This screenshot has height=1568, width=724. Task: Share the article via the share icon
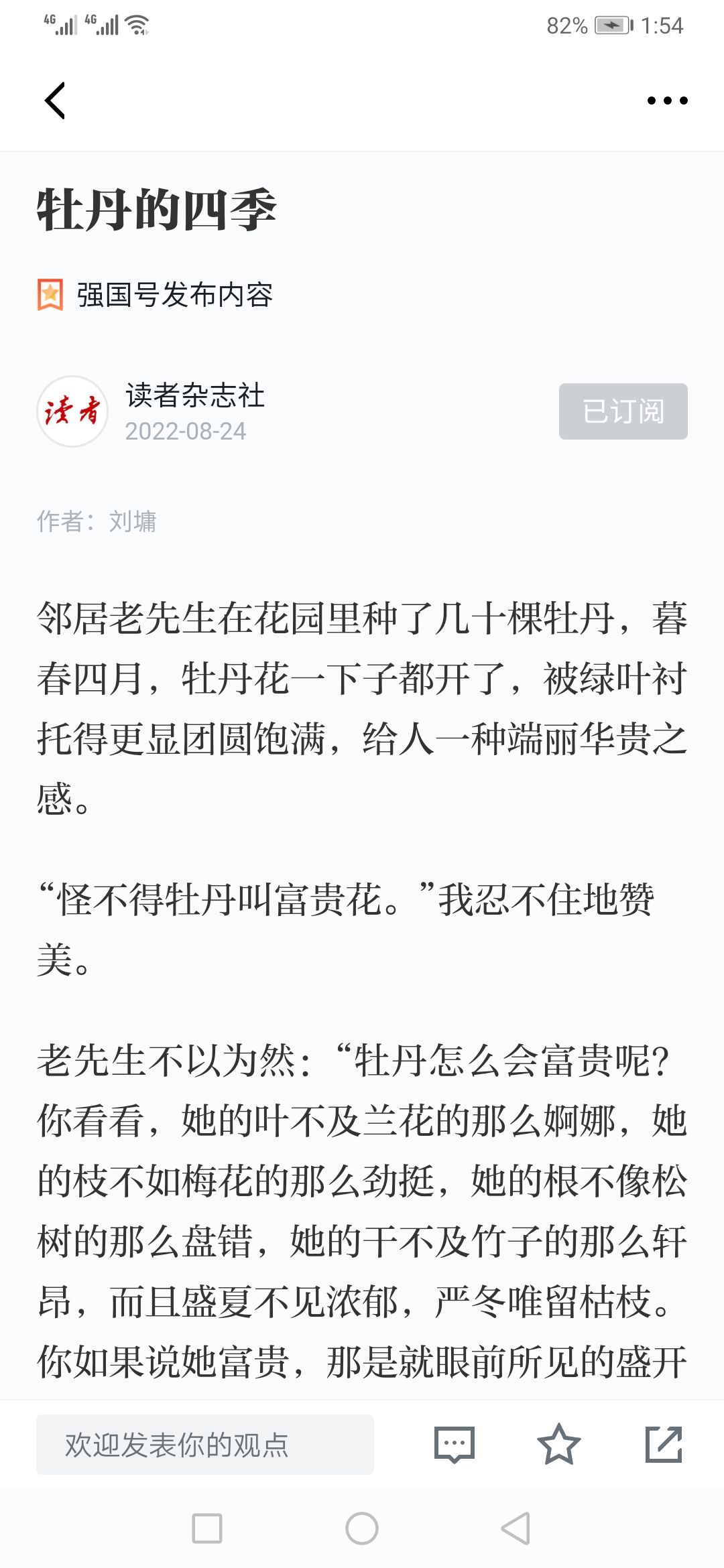(664, 1445)
